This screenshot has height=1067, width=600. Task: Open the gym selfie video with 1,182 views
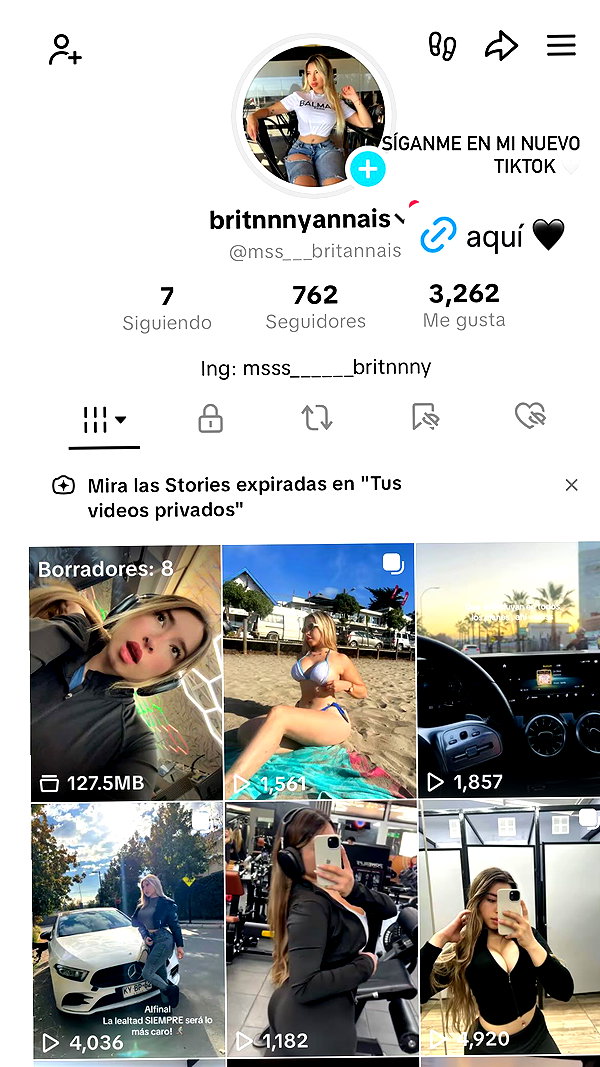pos(321,929)
